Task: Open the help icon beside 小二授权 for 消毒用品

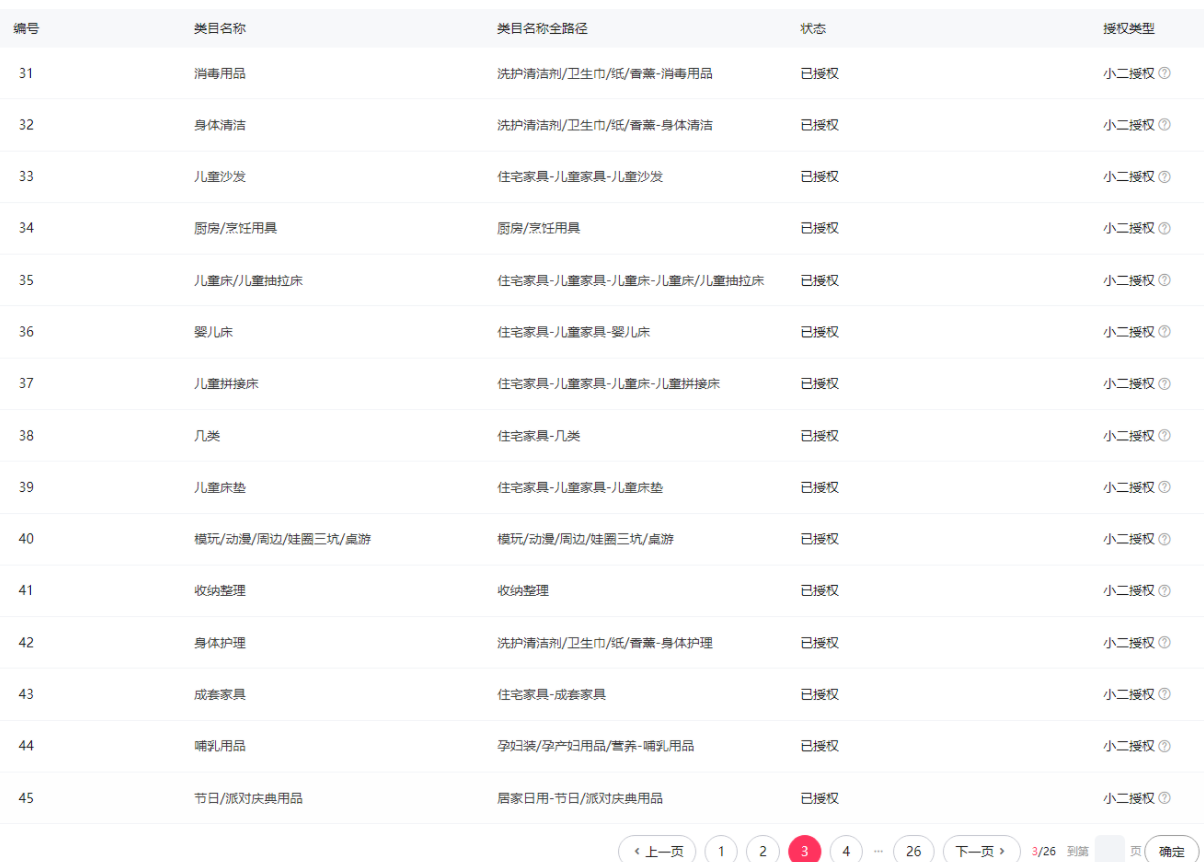Action: pos(1164,73)
